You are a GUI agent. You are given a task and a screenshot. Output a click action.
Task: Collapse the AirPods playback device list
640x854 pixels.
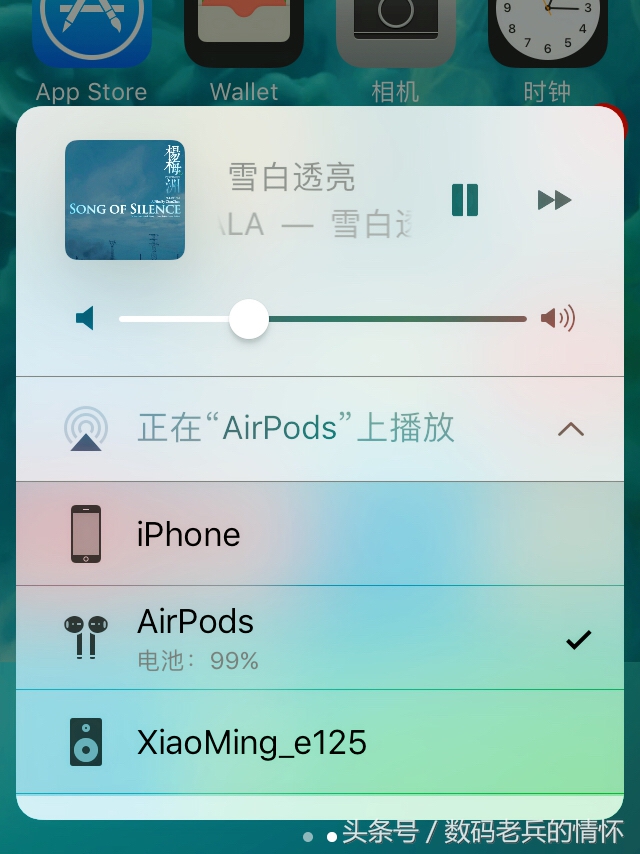(570, 429)
